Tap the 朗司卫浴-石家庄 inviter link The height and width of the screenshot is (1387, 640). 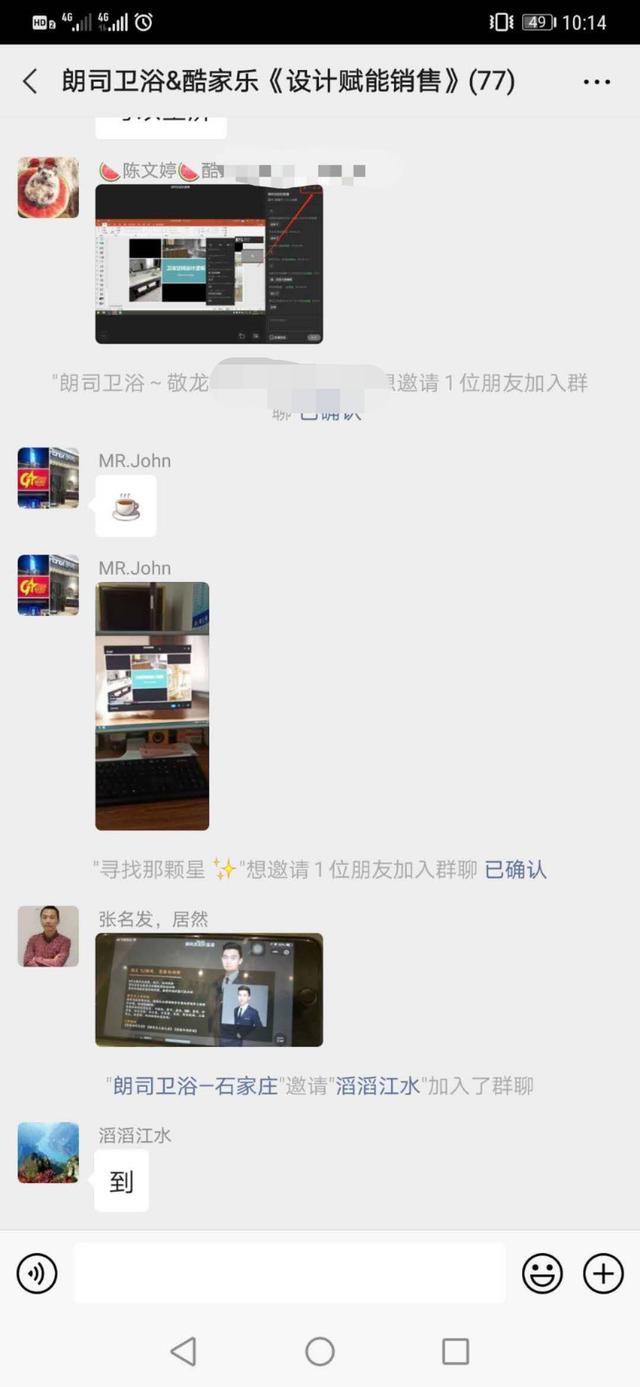195,1086
